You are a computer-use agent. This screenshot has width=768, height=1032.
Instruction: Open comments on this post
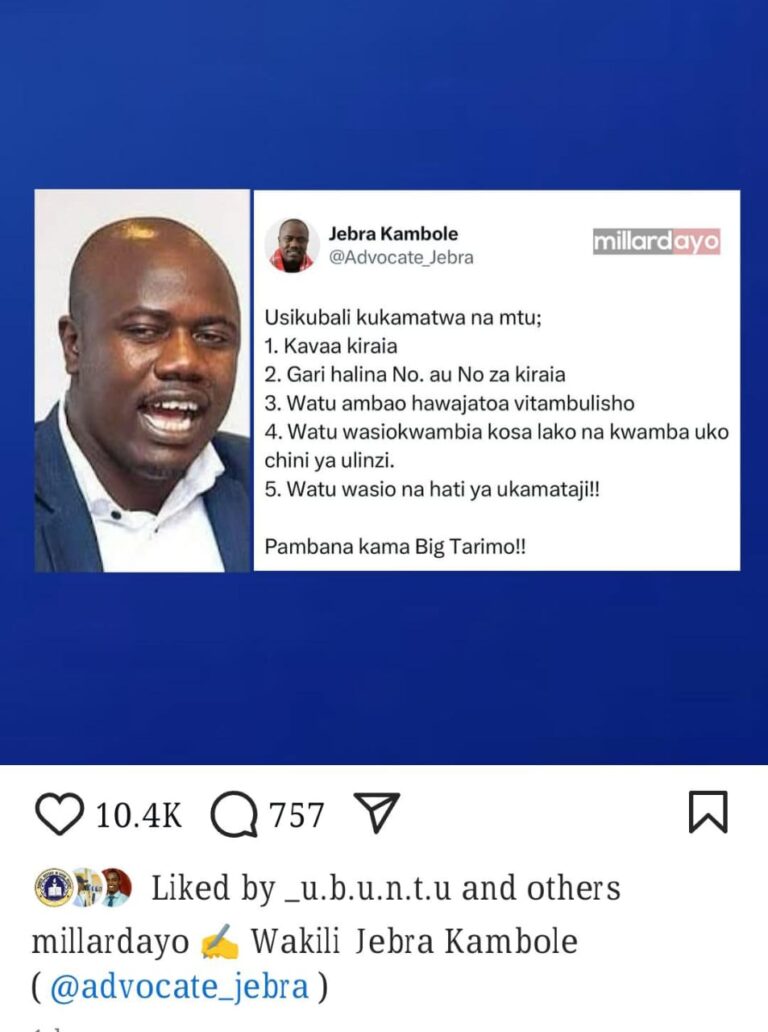point(234,815)
